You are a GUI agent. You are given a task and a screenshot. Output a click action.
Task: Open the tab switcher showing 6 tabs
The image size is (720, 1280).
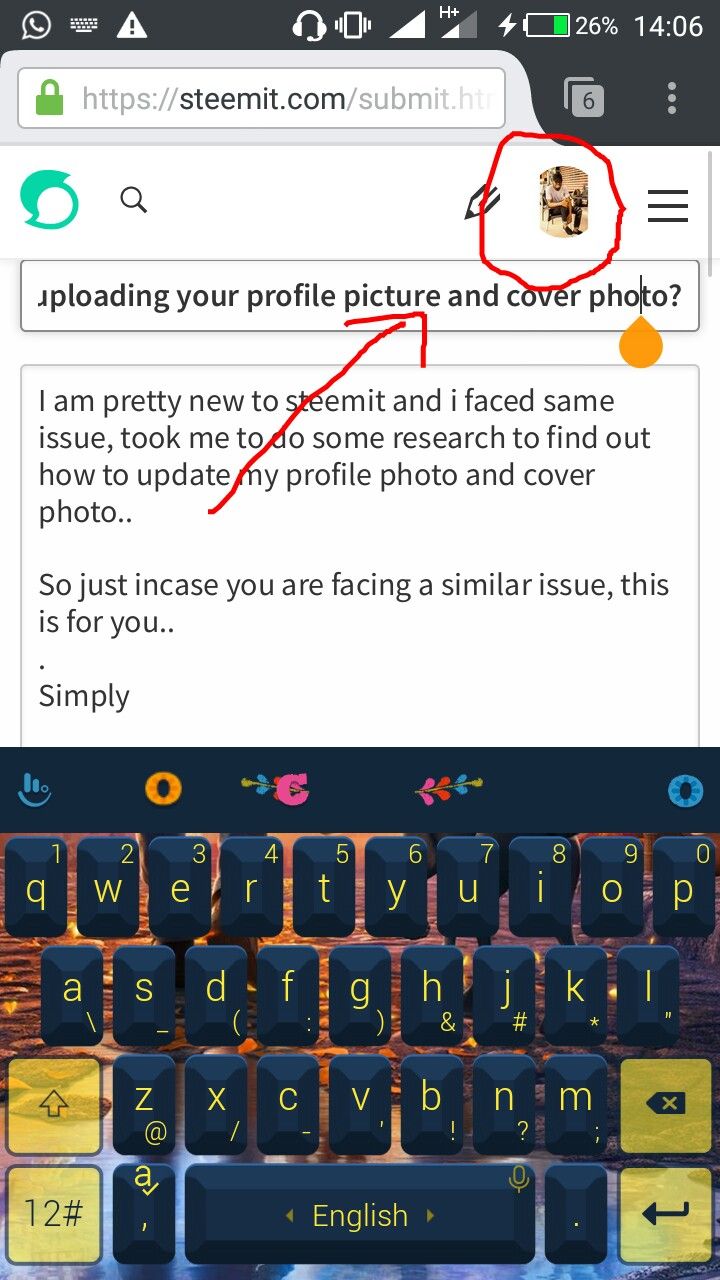585,99
